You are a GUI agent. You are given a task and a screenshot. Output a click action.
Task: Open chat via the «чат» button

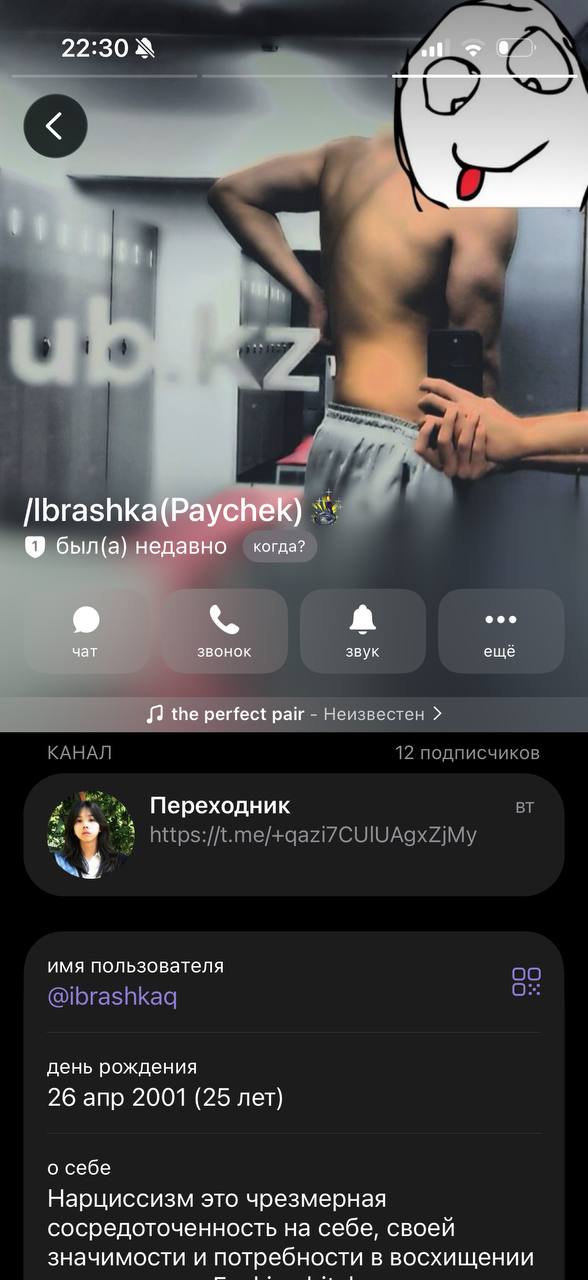click(x=86, y=631)
